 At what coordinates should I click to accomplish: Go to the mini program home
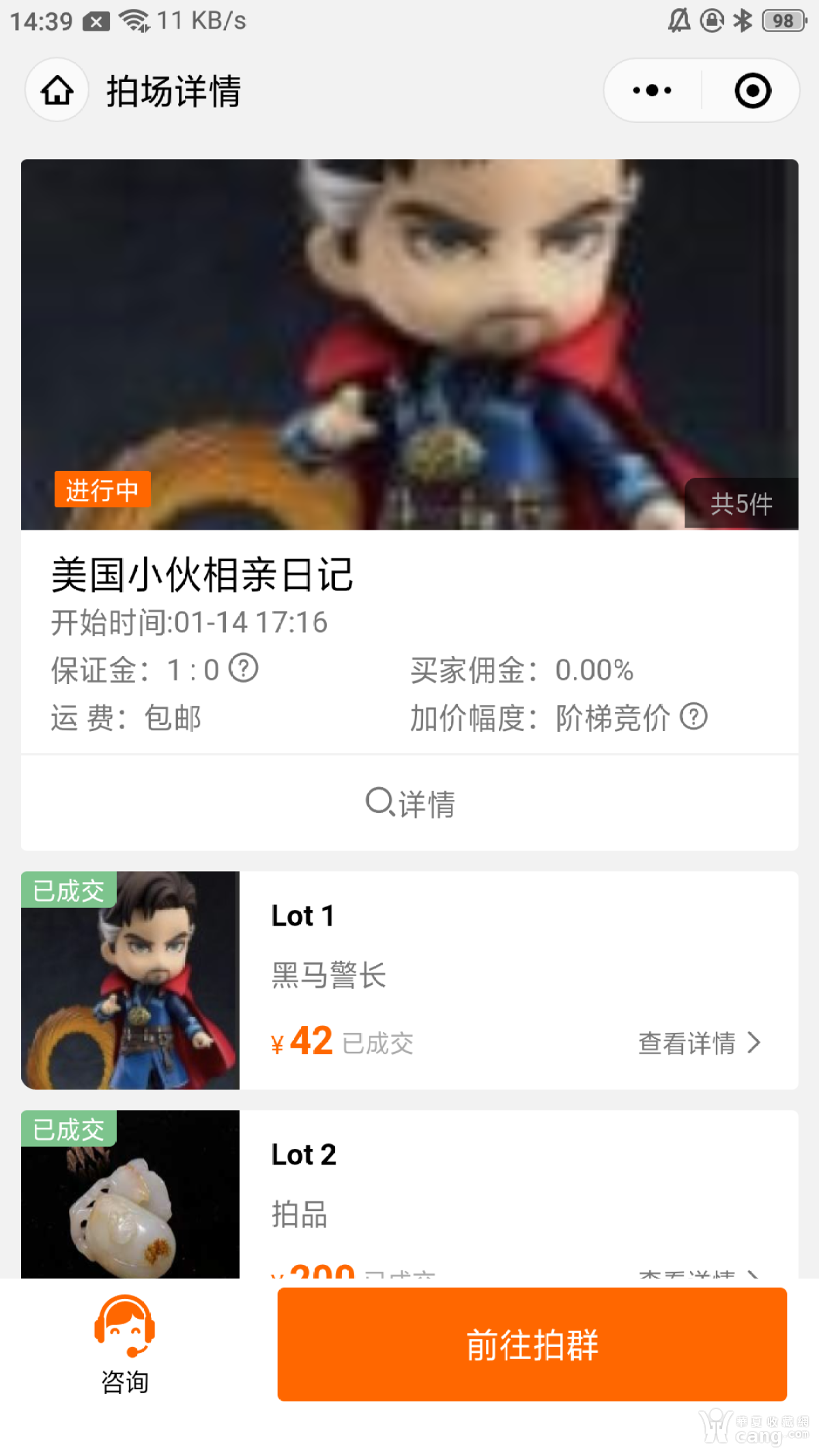pos(57,90)
